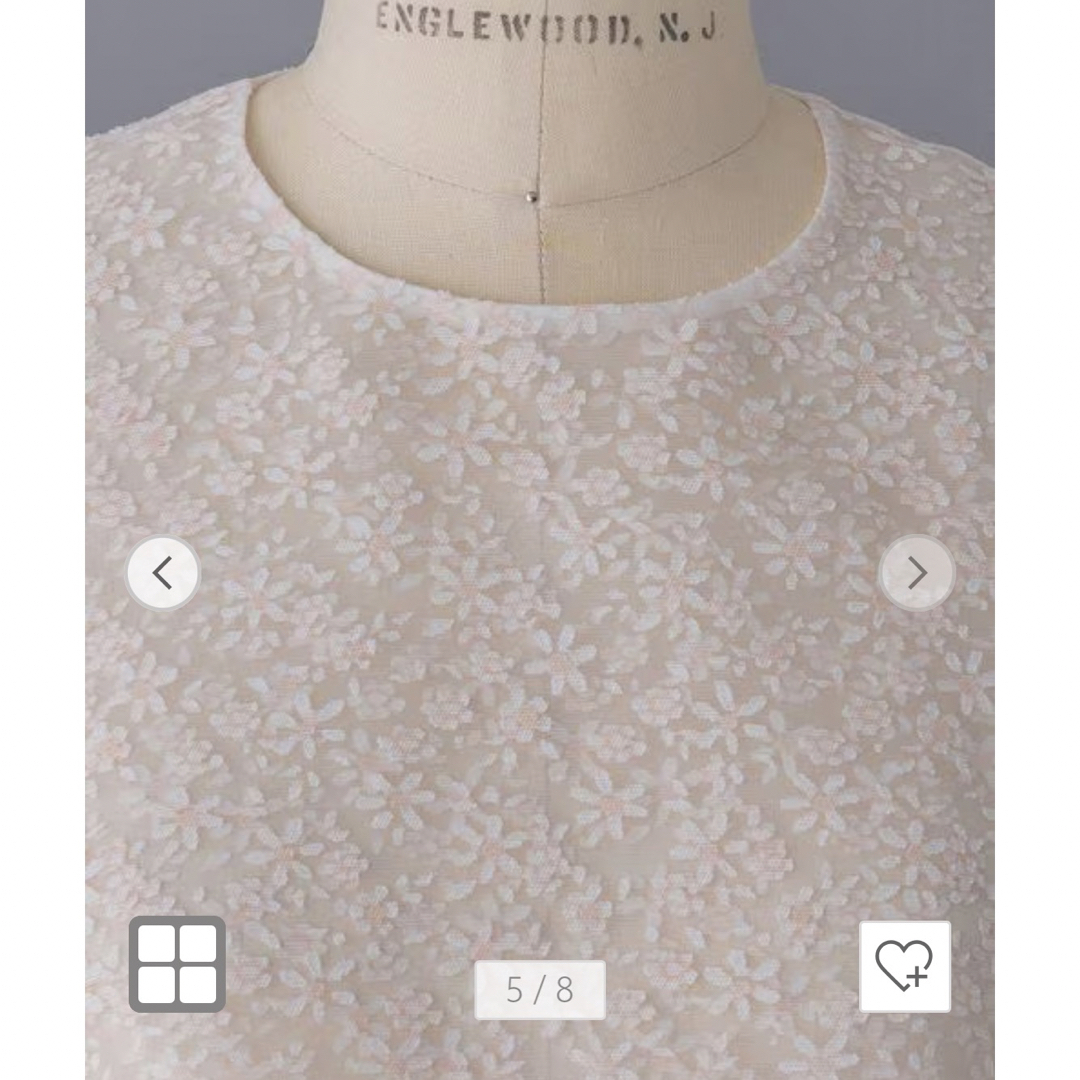
Task: Go to the previous product image
Action: point(163,573)
